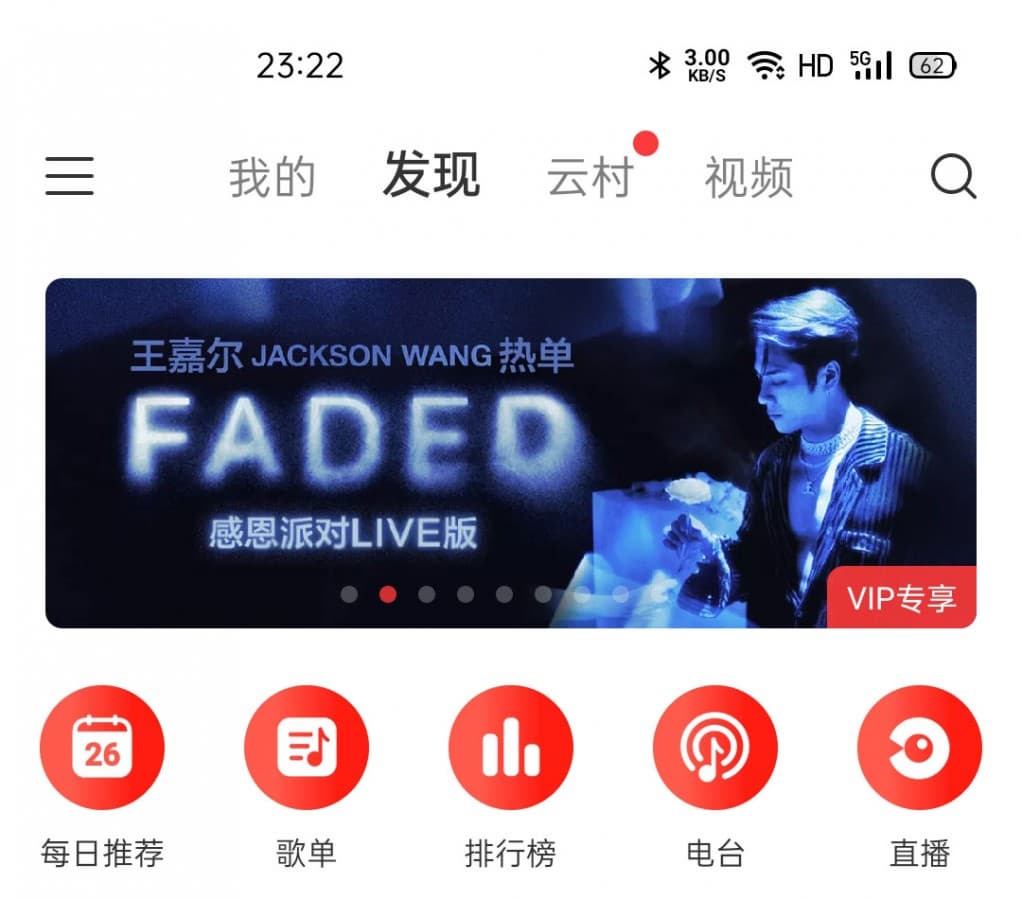Viewport: 1022px width, 900px height.
Task: Open the 电台 radio section
Action: [715, 748]
